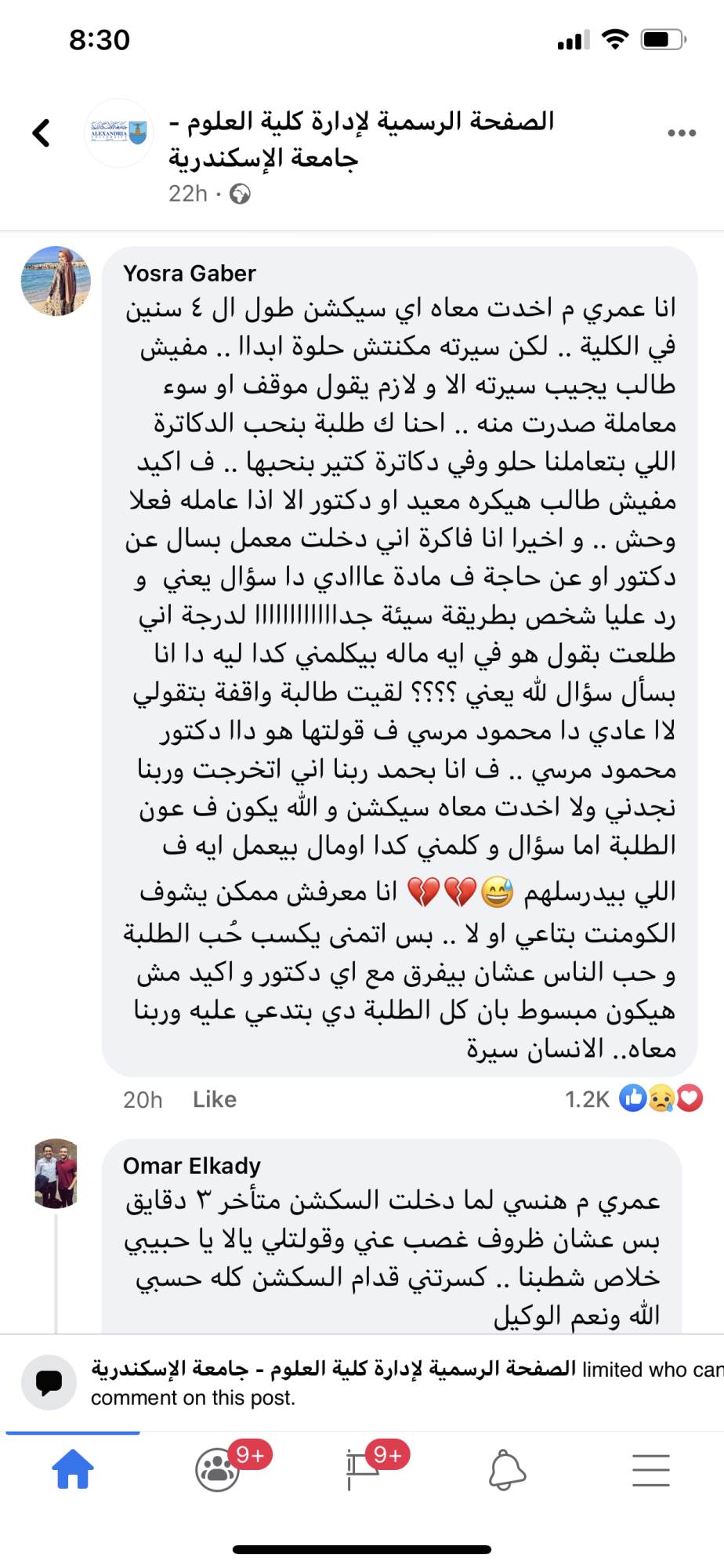Open Omar Elkady's profile picture
The height and width of the screenshot is (1568, 724).
(x=56, y=1173)
